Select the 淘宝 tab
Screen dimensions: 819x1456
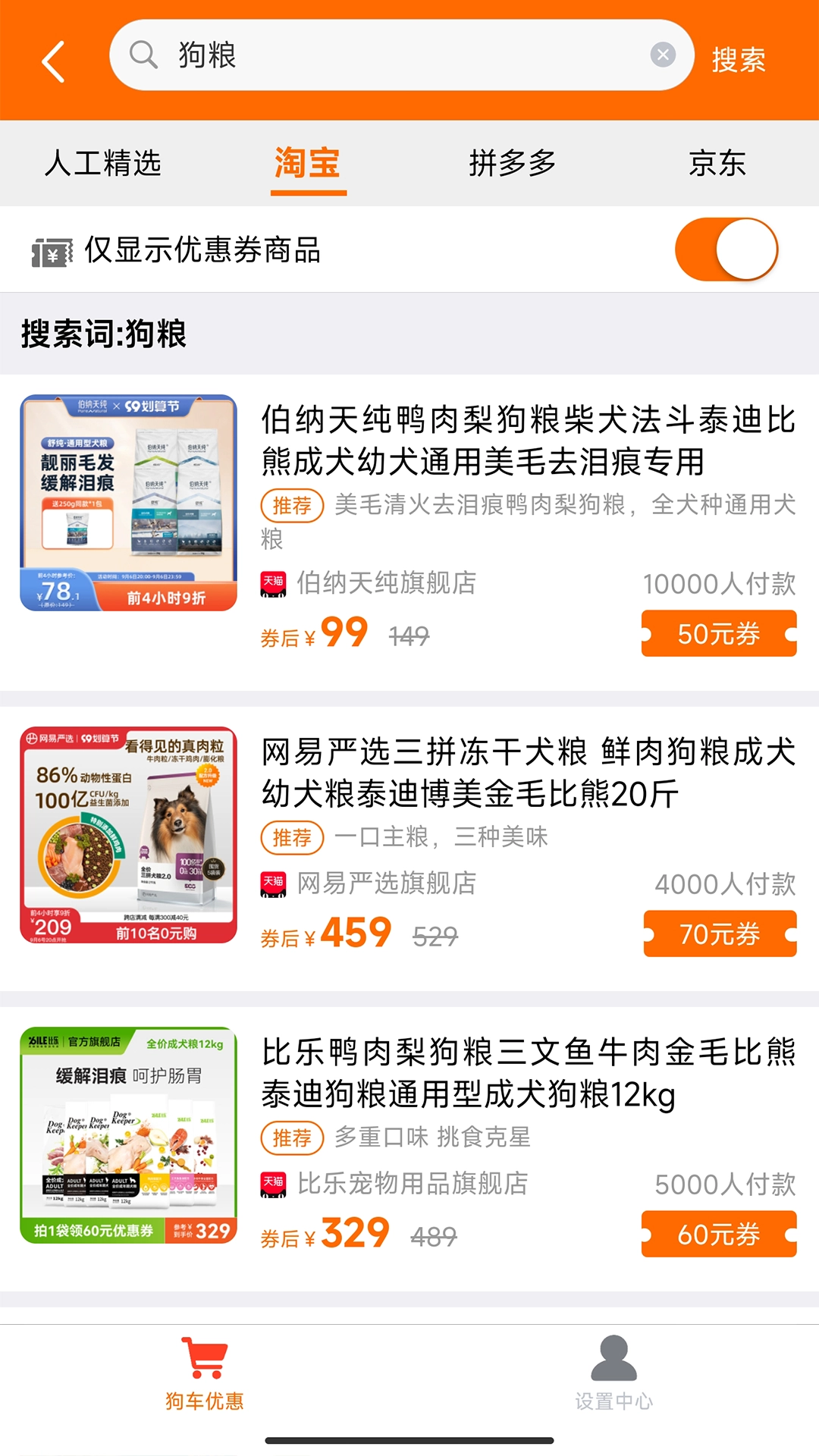click(307, 163)
